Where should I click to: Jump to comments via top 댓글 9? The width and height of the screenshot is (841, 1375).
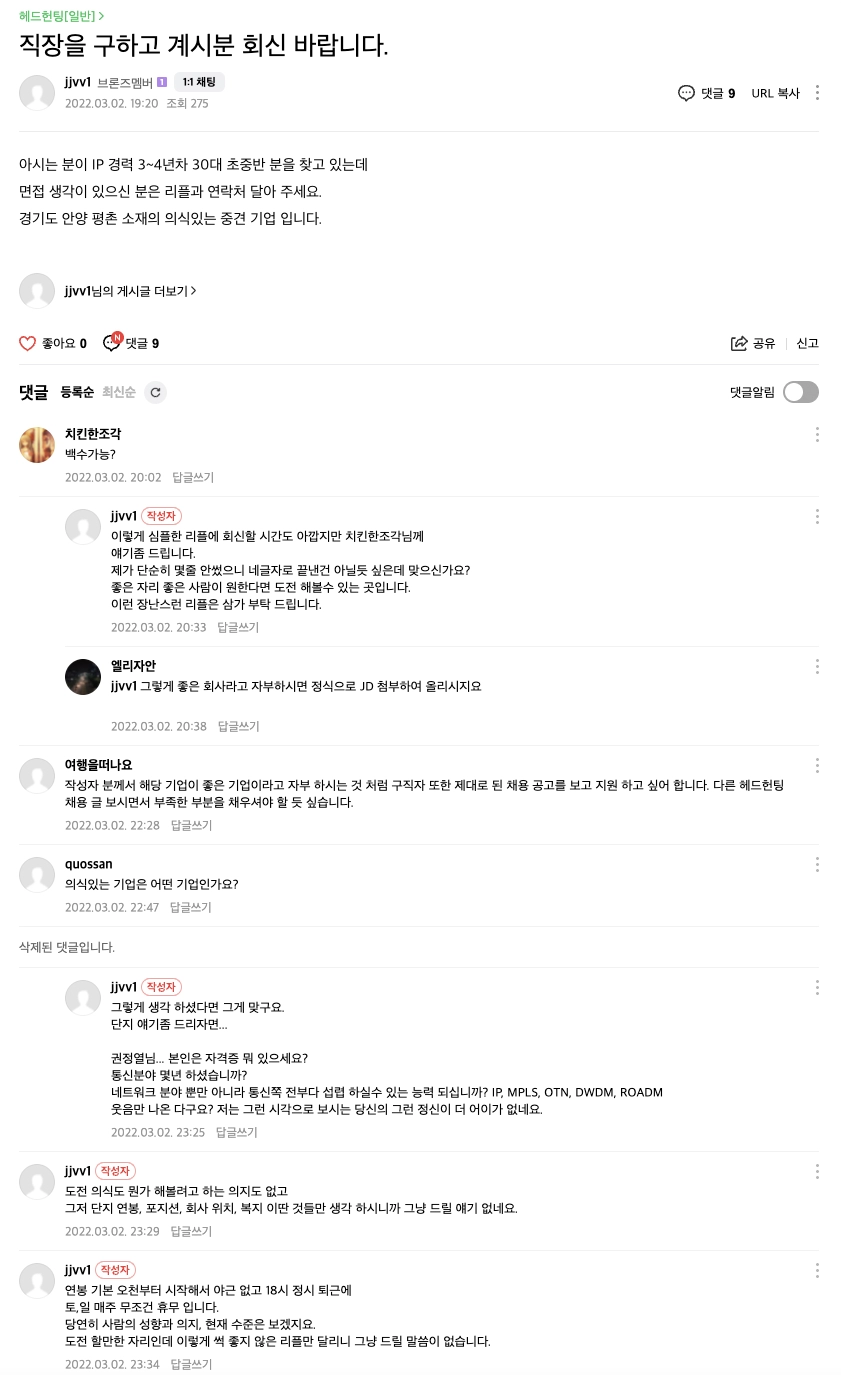click(706, 93)
